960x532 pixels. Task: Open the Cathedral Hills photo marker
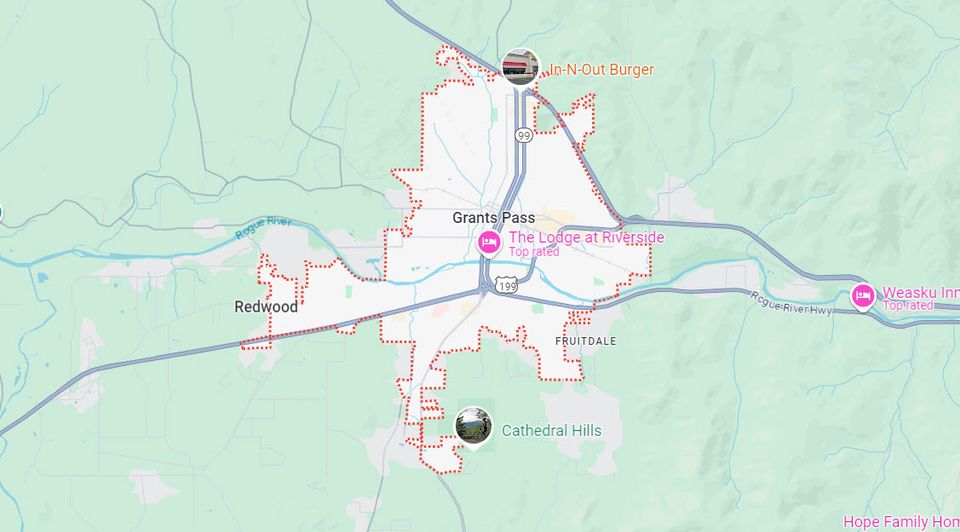pyautogui.click(x=473, y=426)
